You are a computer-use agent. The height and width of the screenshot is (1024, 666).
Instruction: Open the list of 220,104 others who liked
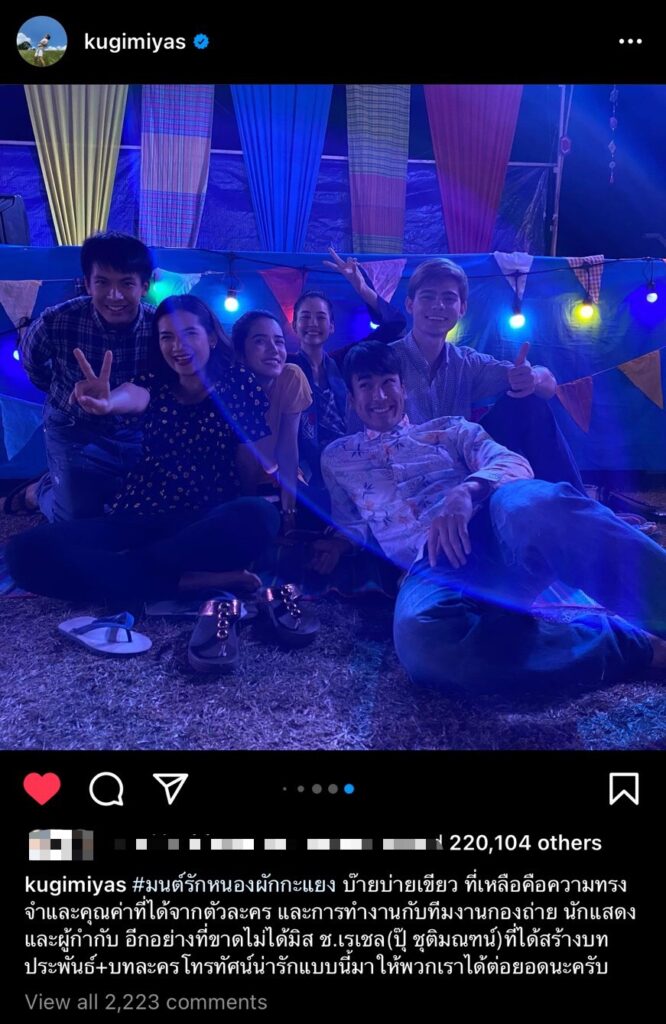[x=525, y=843]
